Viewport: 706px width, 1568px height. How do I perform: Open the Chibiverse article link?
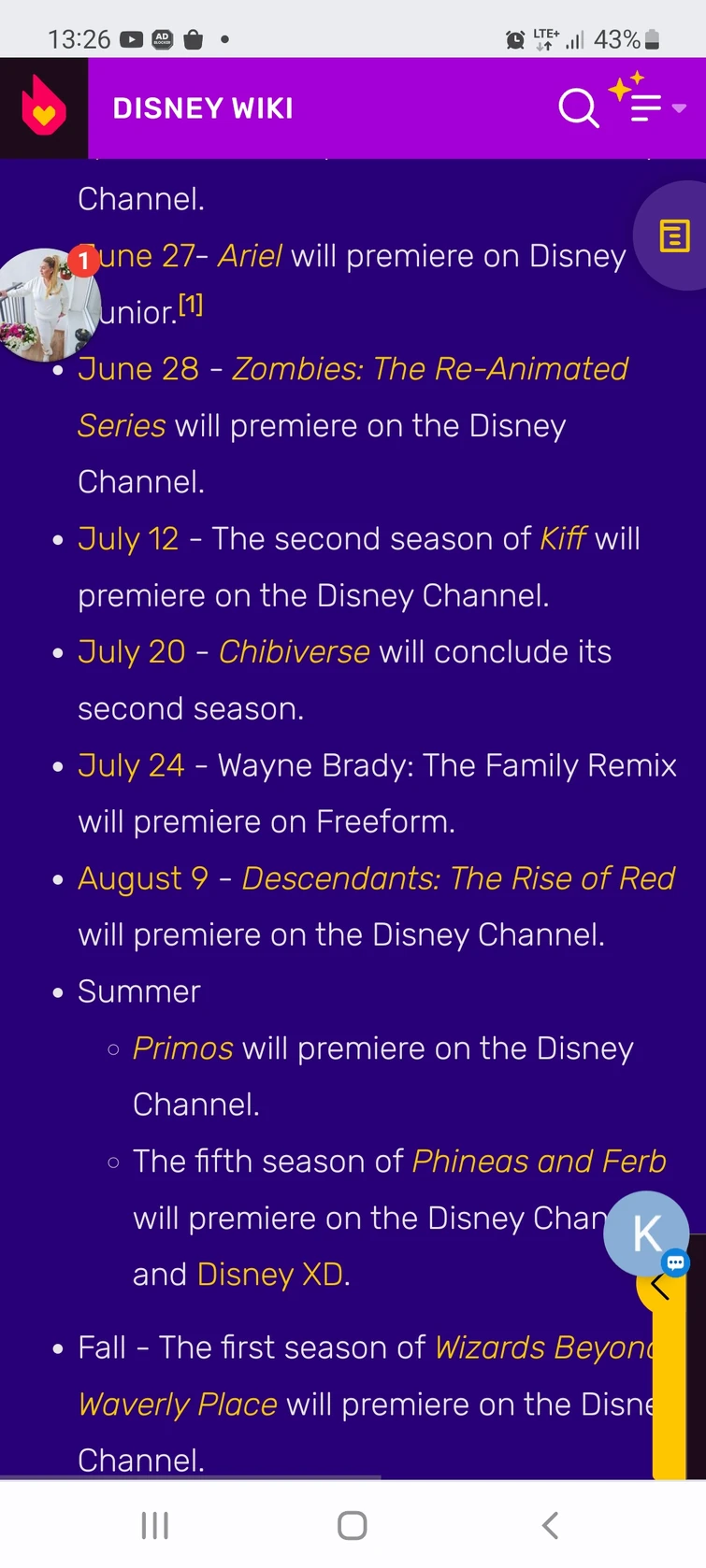294,652
